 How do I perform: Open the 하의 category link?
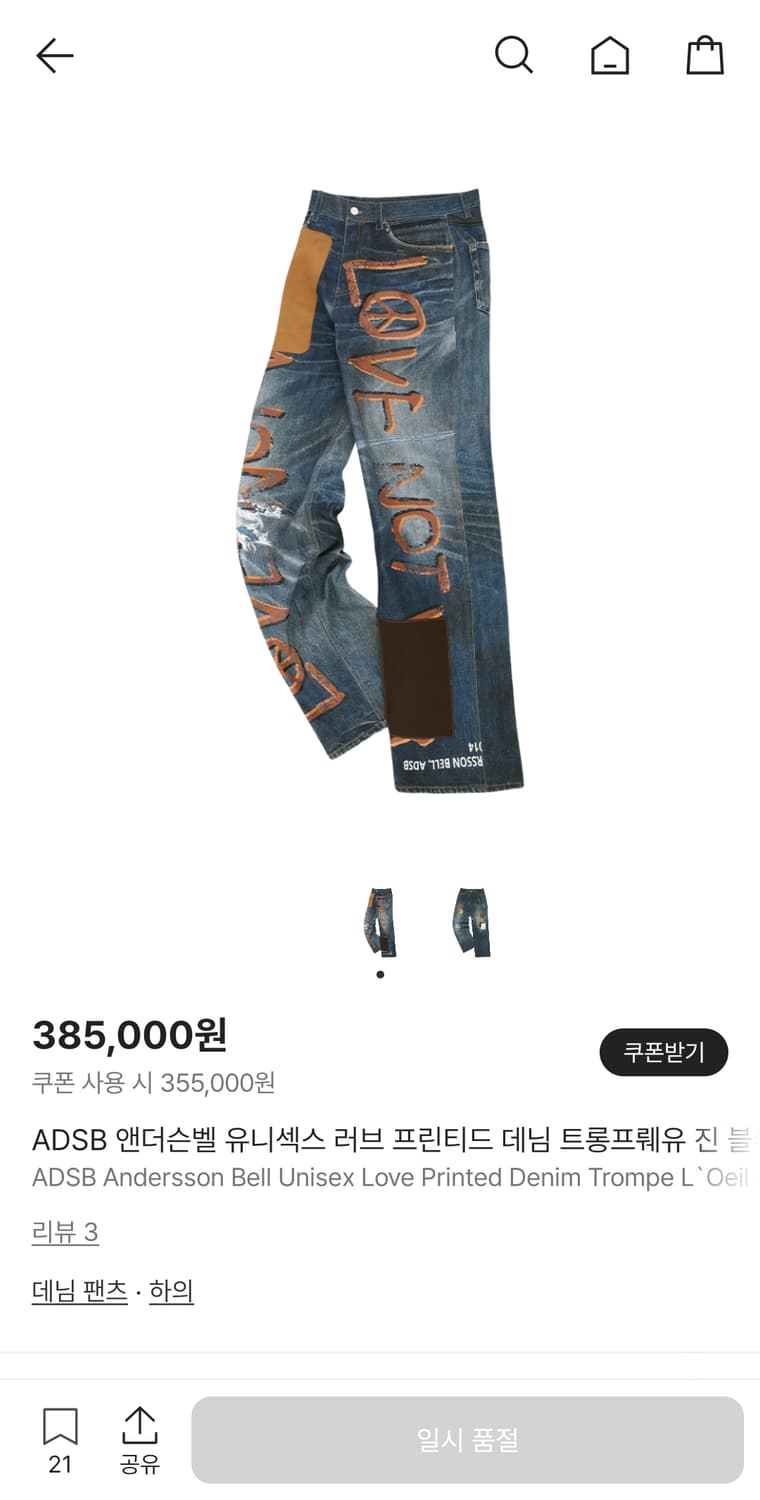tap(171, 1291)
